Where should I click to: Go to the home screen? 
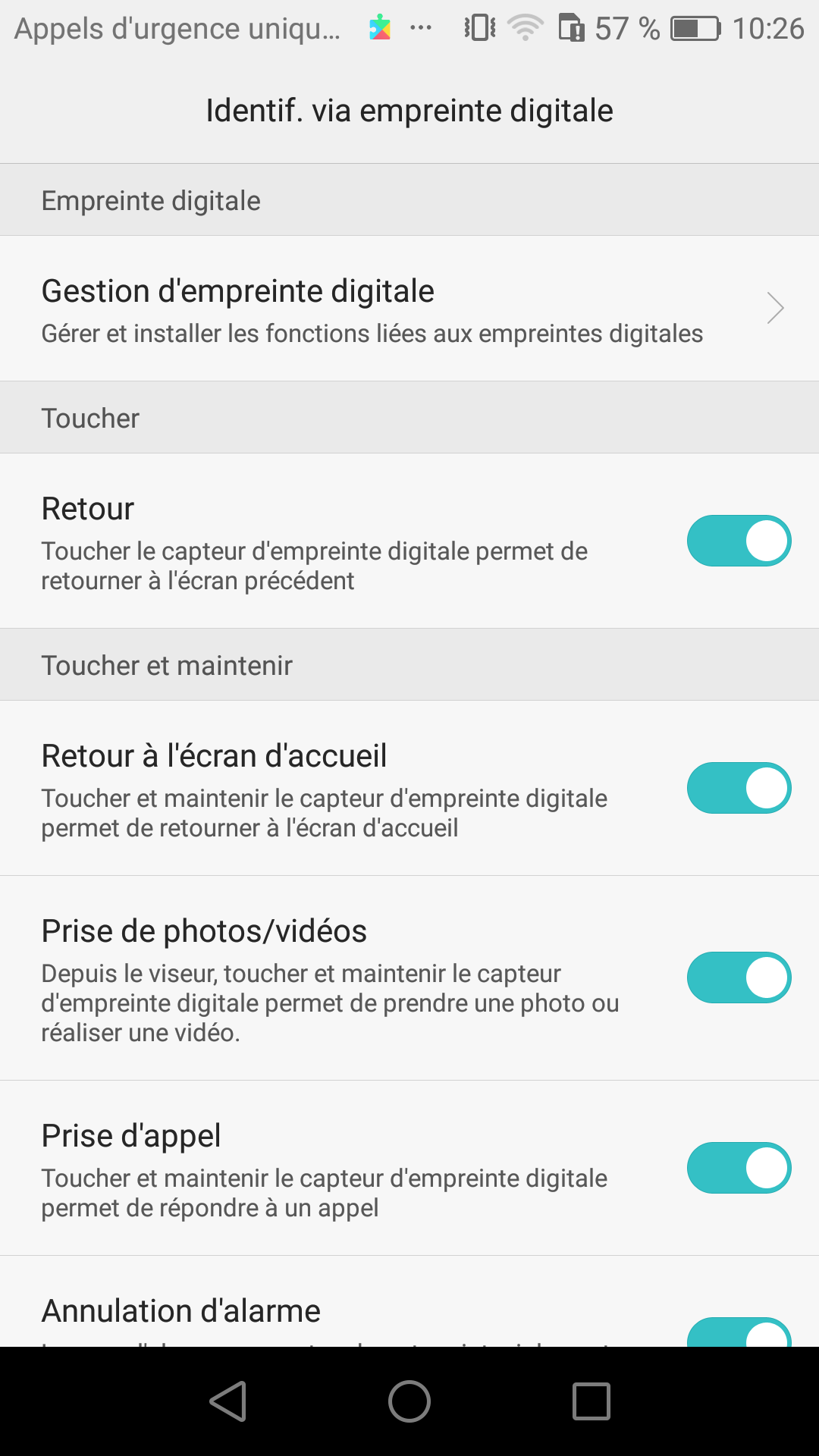tap(409, 1401)
